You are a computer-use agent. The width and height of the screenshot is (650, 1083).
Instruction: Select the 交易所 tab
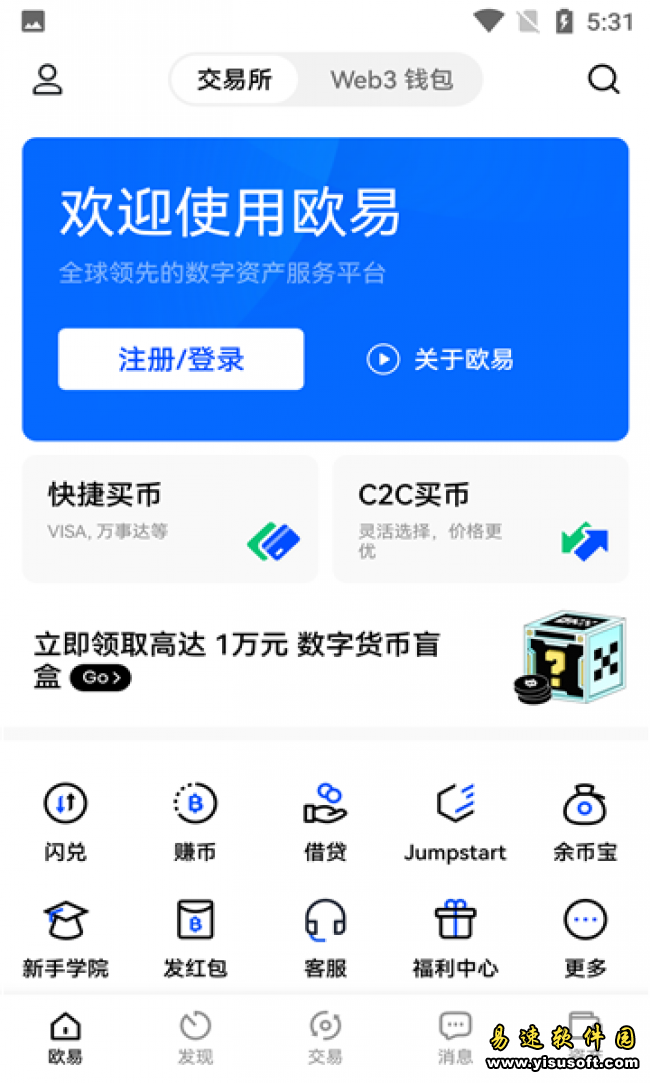click(234, 80)
